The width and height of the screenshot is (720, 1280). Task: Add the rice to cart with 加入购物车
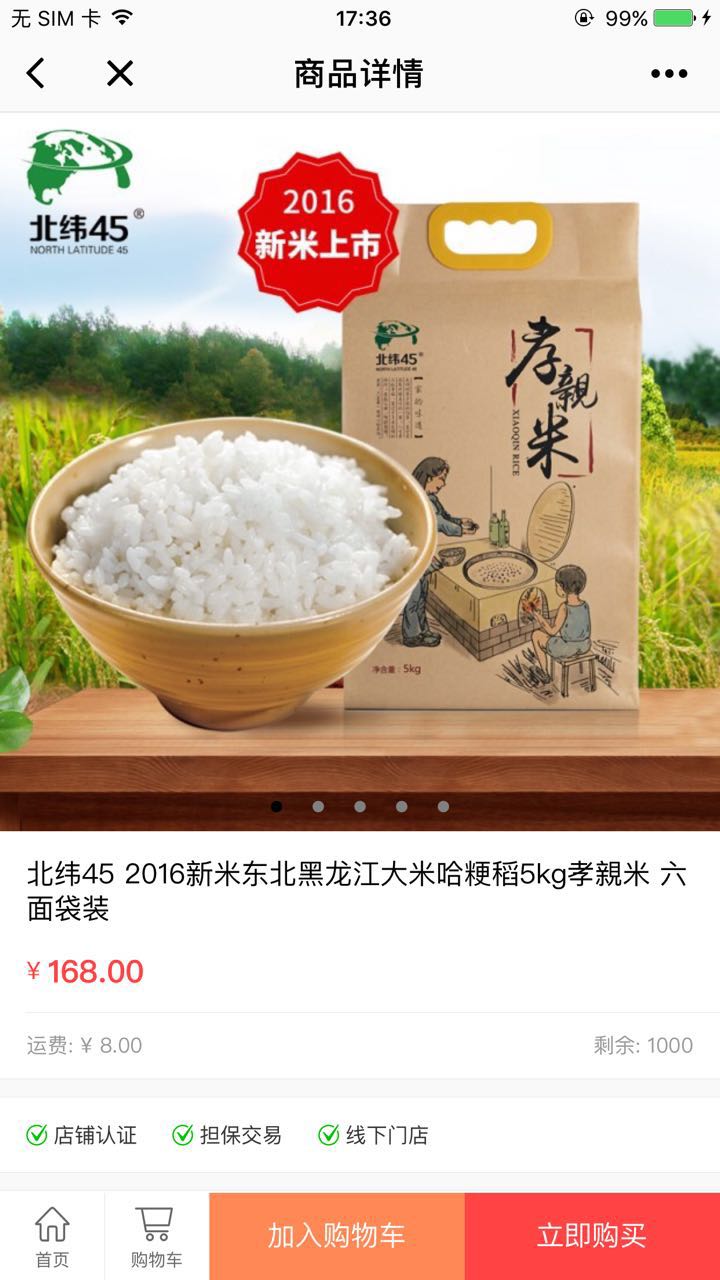click(336, 1236)
